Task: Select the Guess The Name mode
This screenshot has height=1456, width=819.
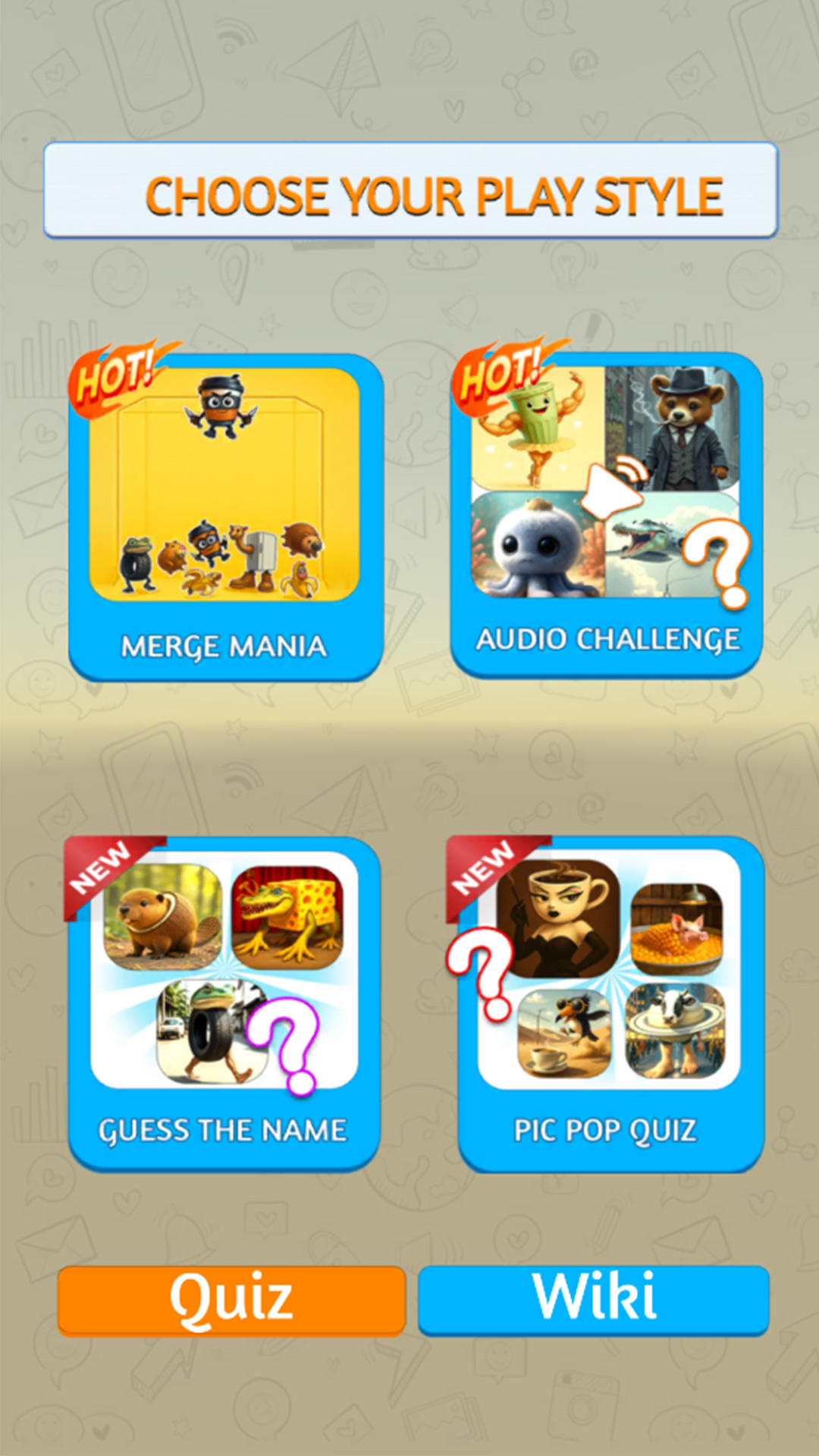Action: [224, 1003]
